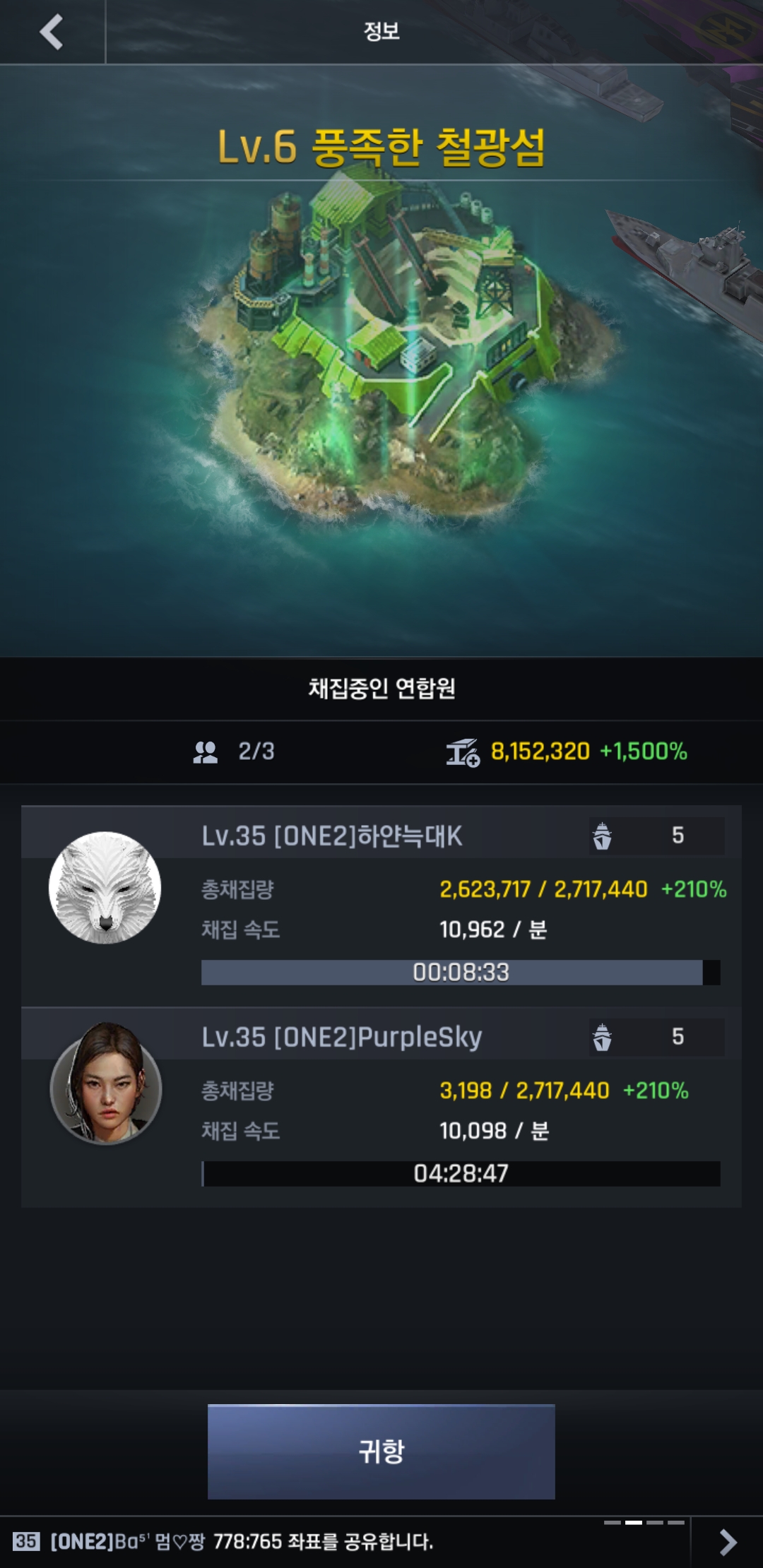Tap the 귀항 return button
The width and height of the screenshot is (763, 1568).
(x=381, y=1451)
